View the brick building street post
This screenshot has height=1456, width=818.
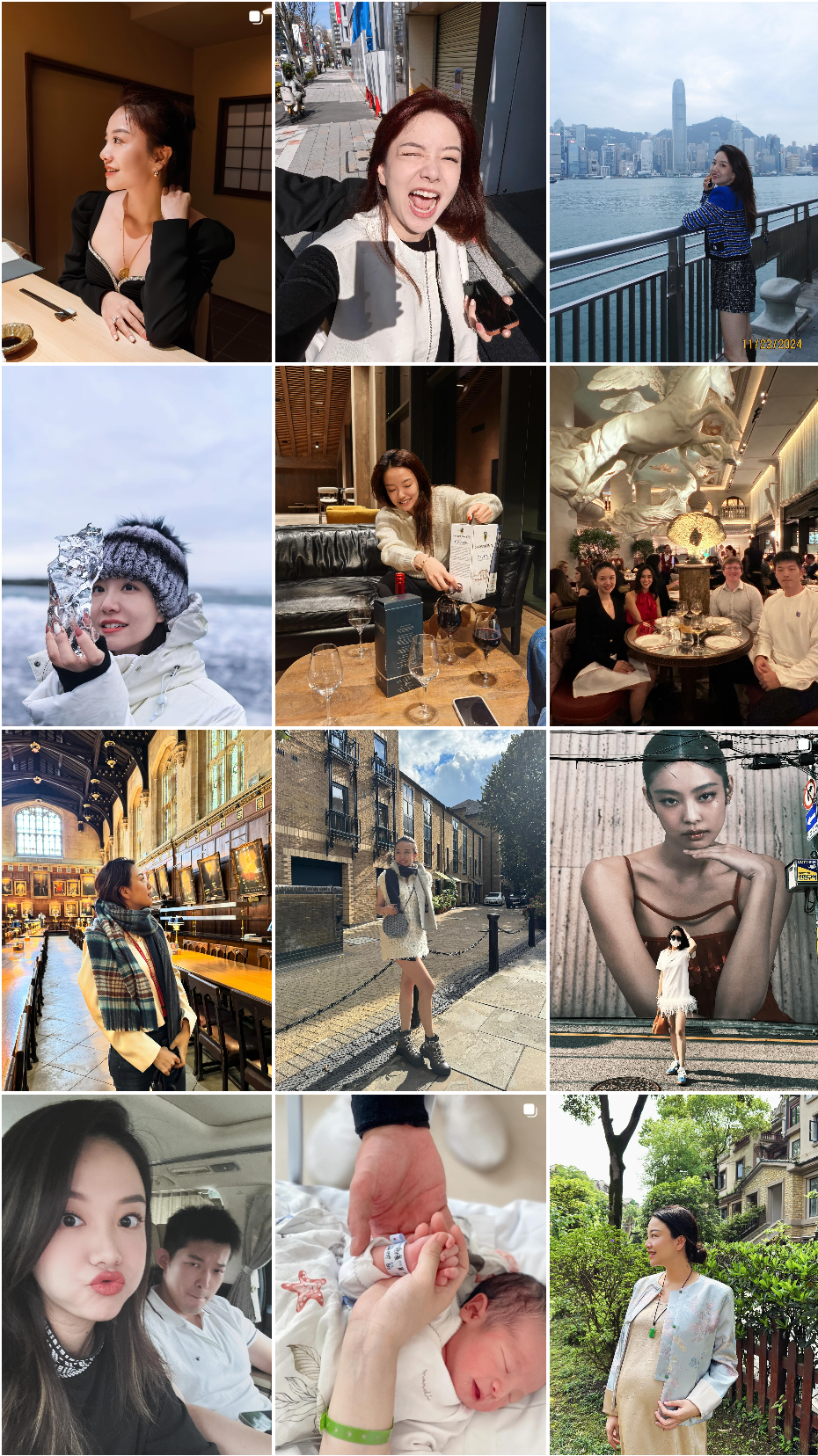[x=410, y=910]
